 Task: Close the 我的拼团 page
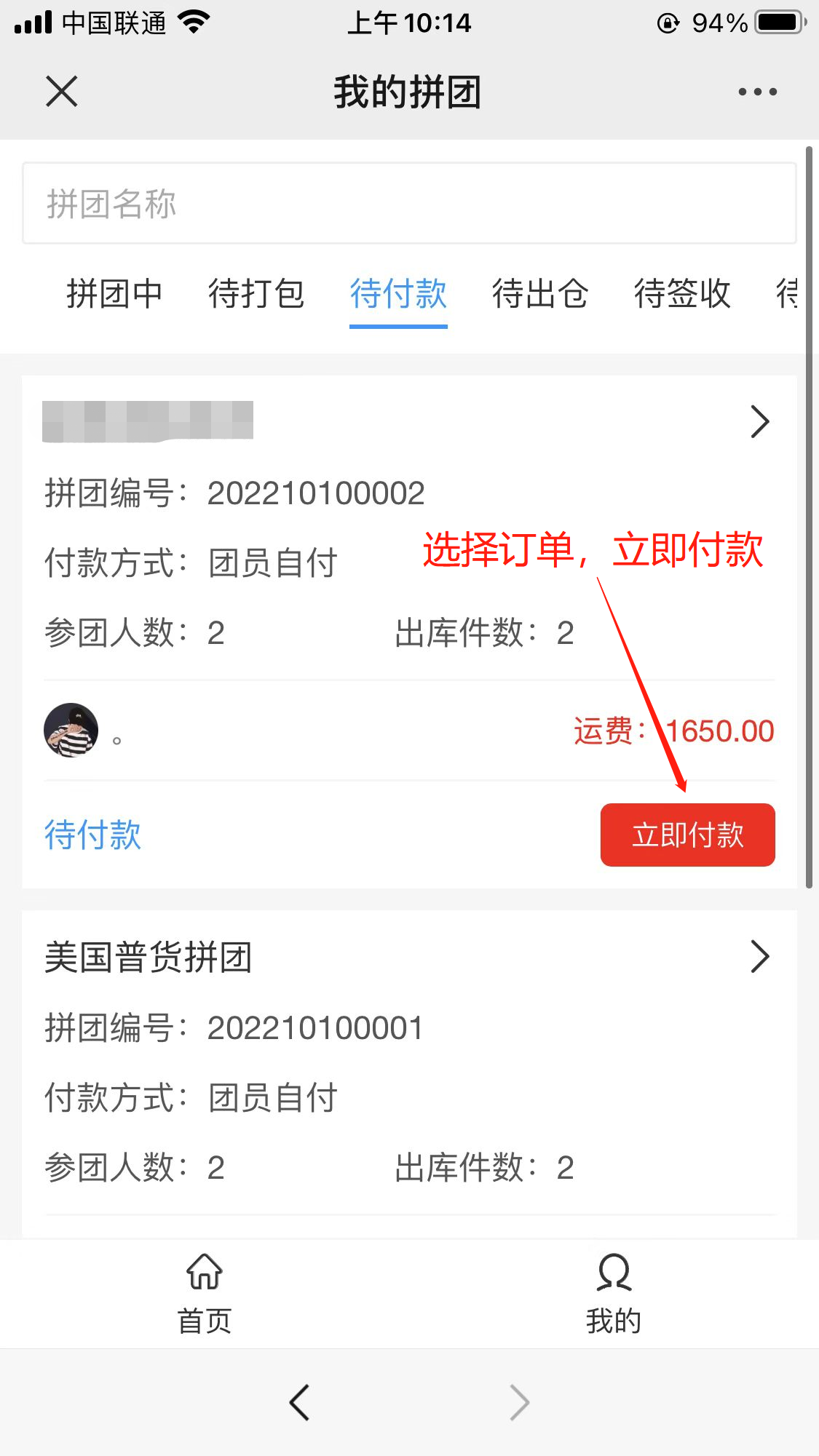point(62,92)
